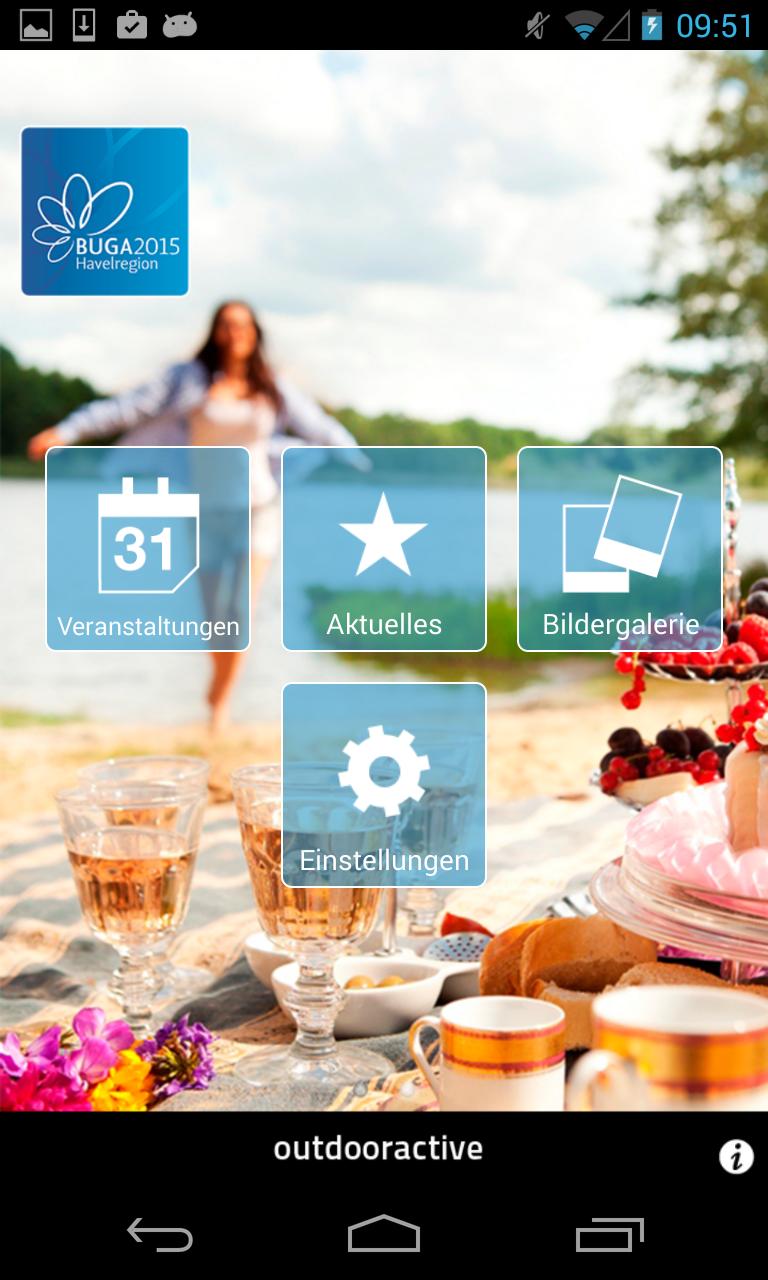Go back with the system back button

pos(160,1236)
